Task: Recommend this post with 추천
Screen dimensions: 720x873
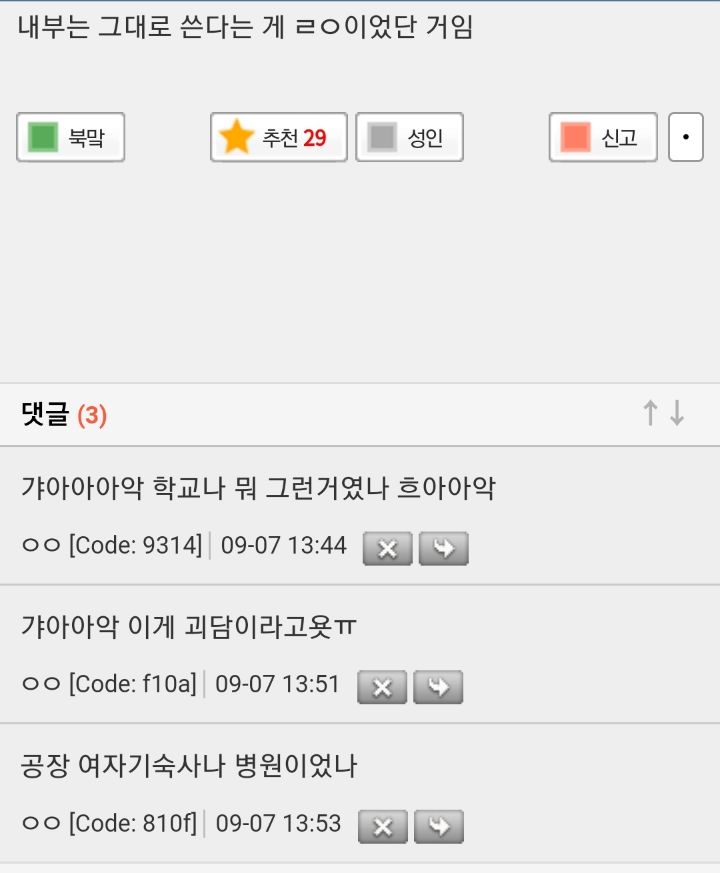Action: pos(278,137)
